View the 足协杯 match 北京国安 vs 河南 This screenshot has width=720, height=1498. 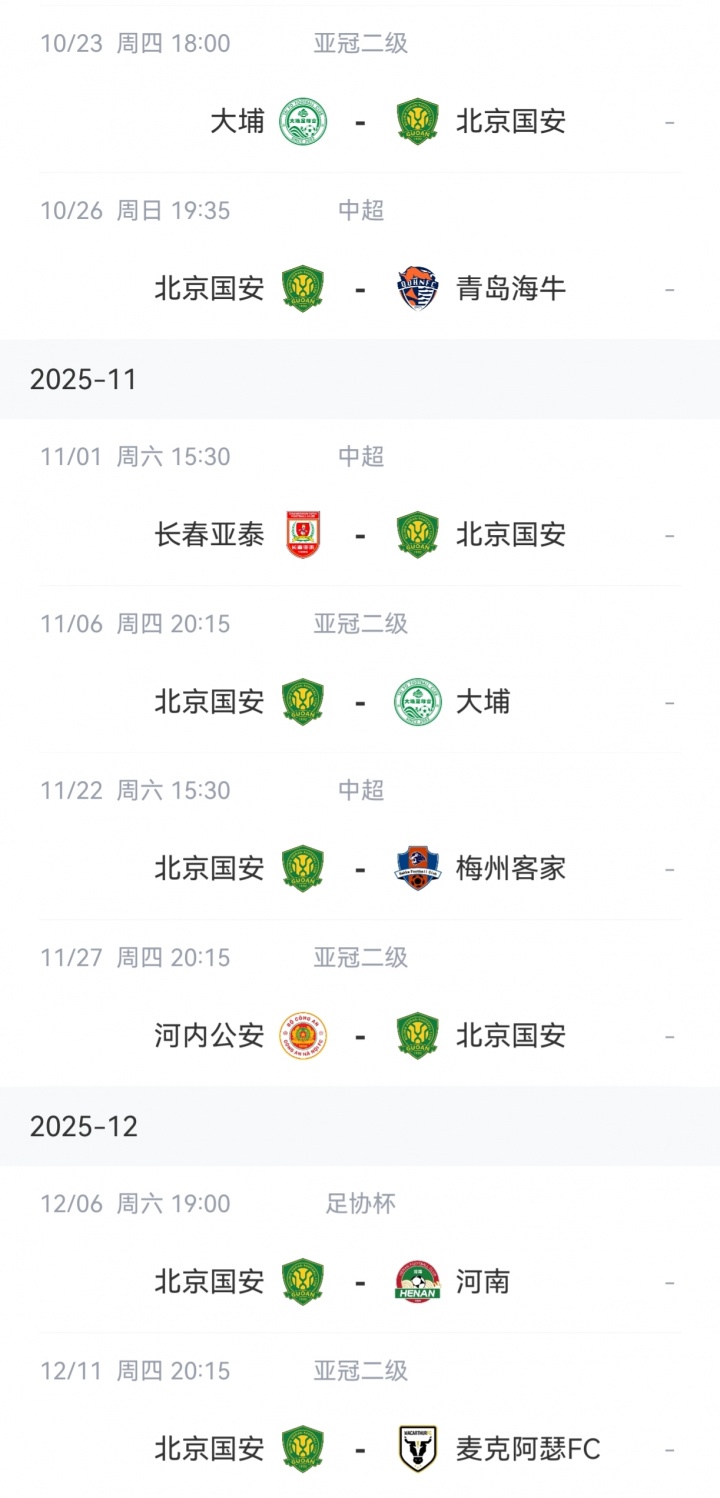tap(360, 1282)
